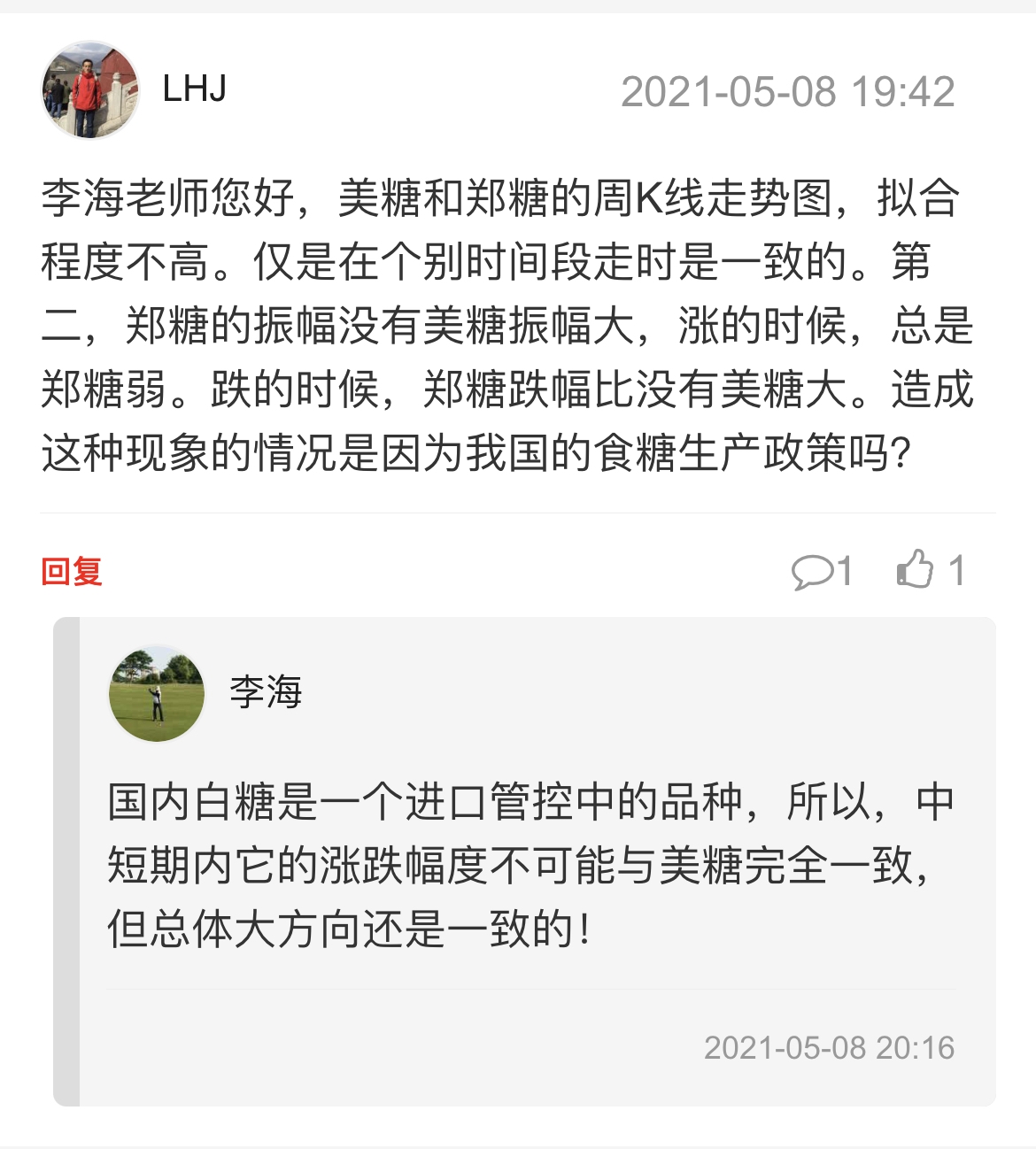1036x1149 pixels.
Task: Tap the red 回复 reply link
Action: click(x=72, y=571)
